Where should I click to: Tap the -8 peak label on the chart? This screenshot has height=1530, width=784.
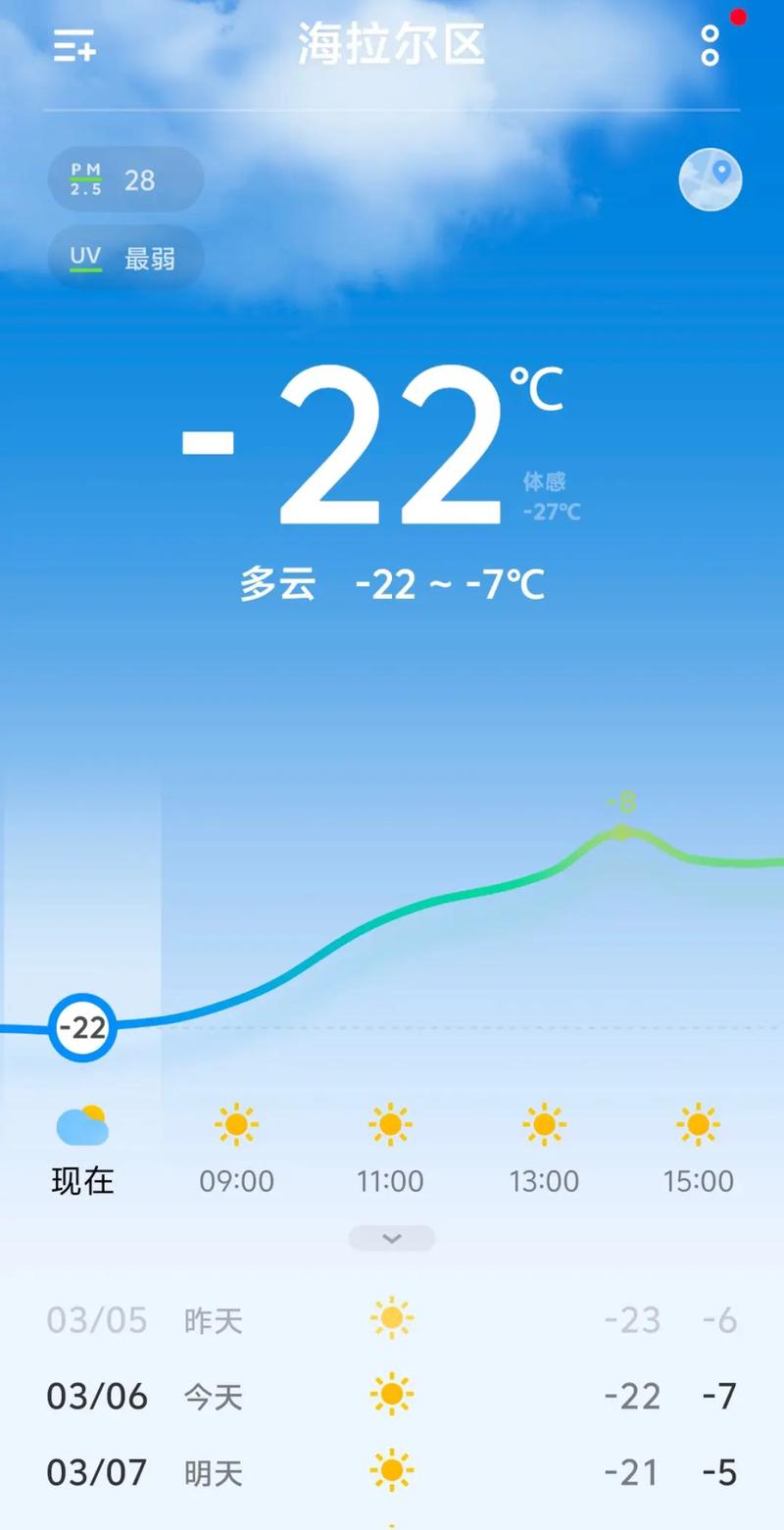(621, 802)
